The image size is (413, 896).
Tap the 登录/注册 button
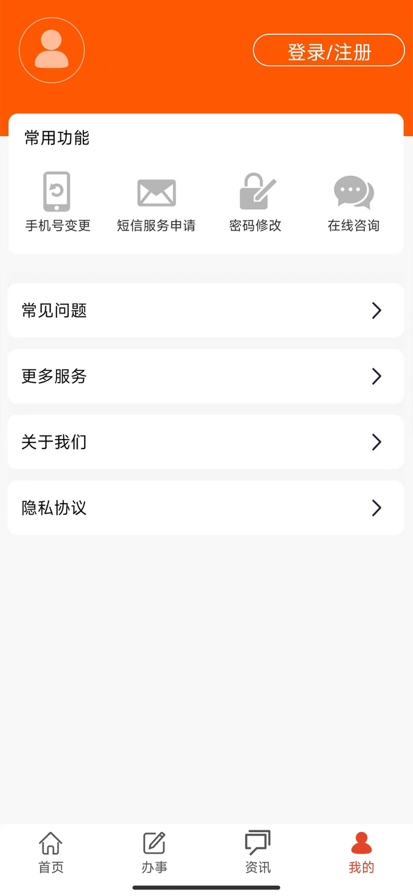pyautogui.click(x=329, y=51)
